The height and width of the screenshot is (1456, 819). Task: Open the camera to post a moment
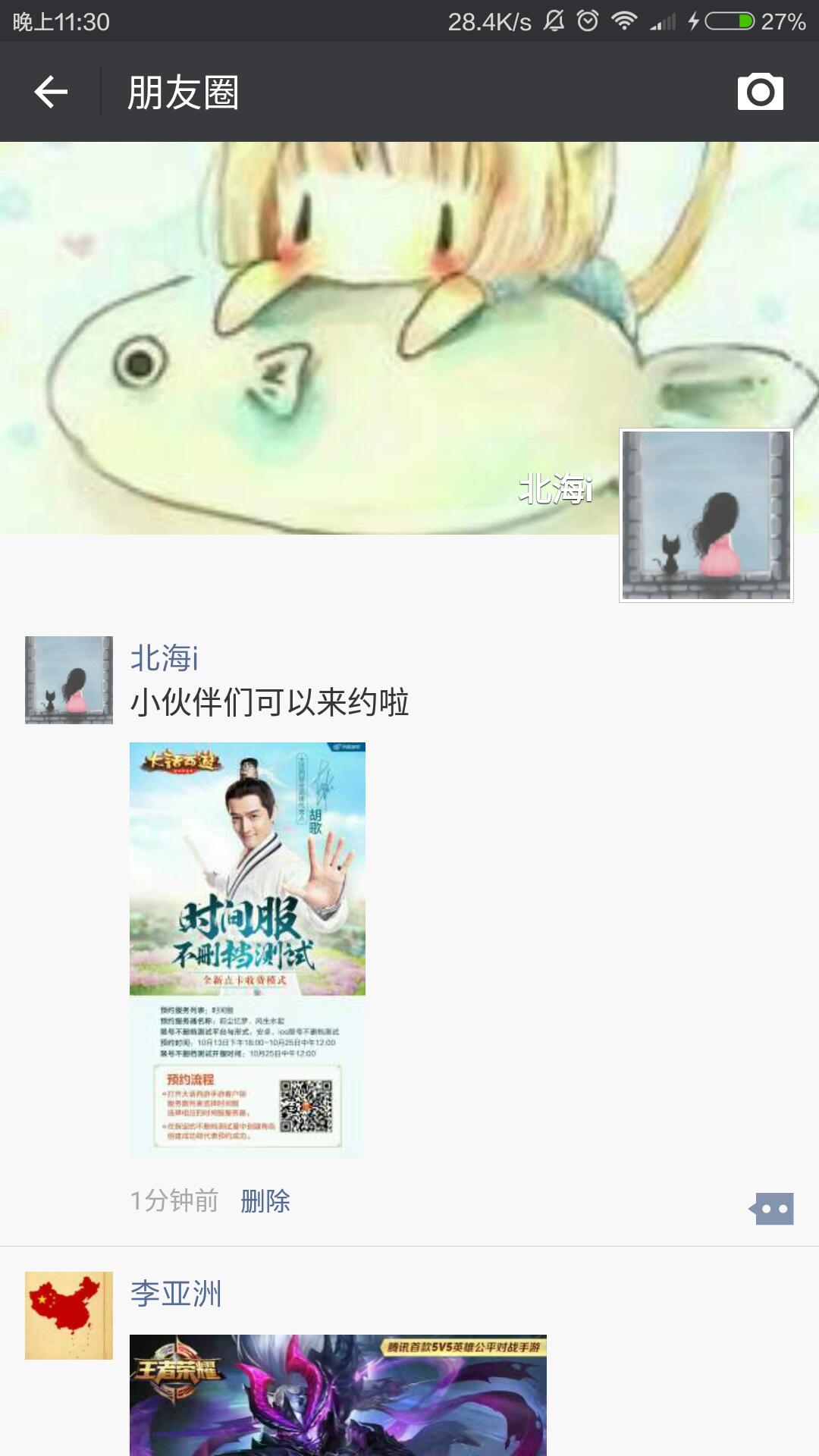[x=760, y=92]
